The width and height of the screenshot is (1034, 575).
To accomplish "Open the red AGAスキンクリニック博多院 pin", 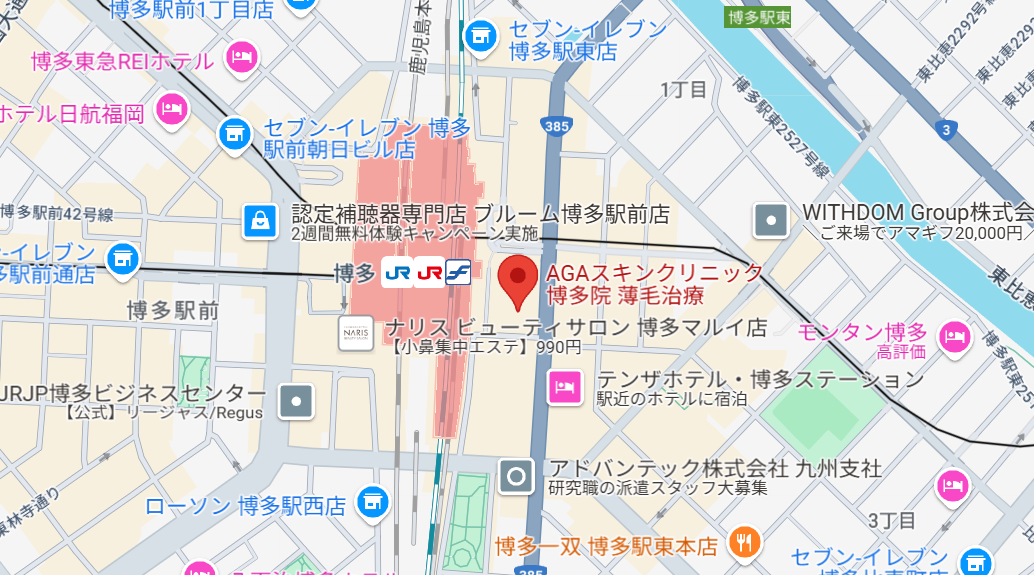I will [x=518, y=282].
